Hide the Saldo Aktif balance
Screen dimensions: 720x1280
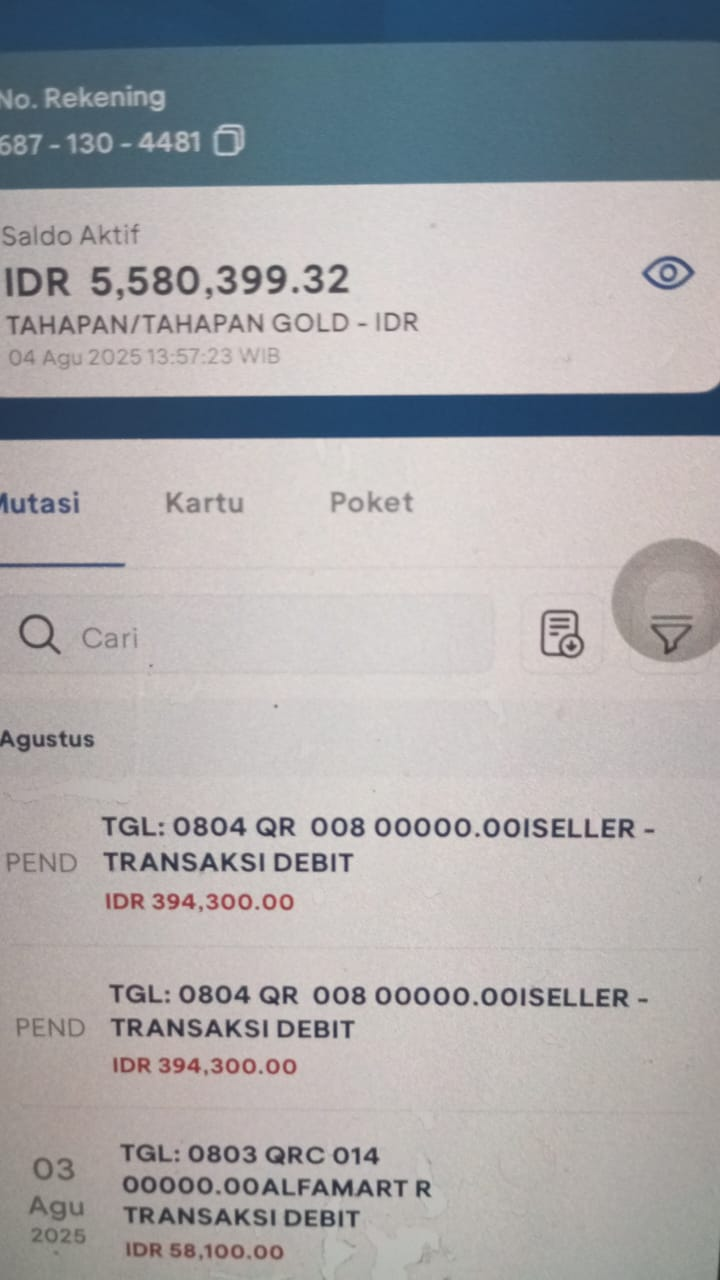tap(667, 273)
